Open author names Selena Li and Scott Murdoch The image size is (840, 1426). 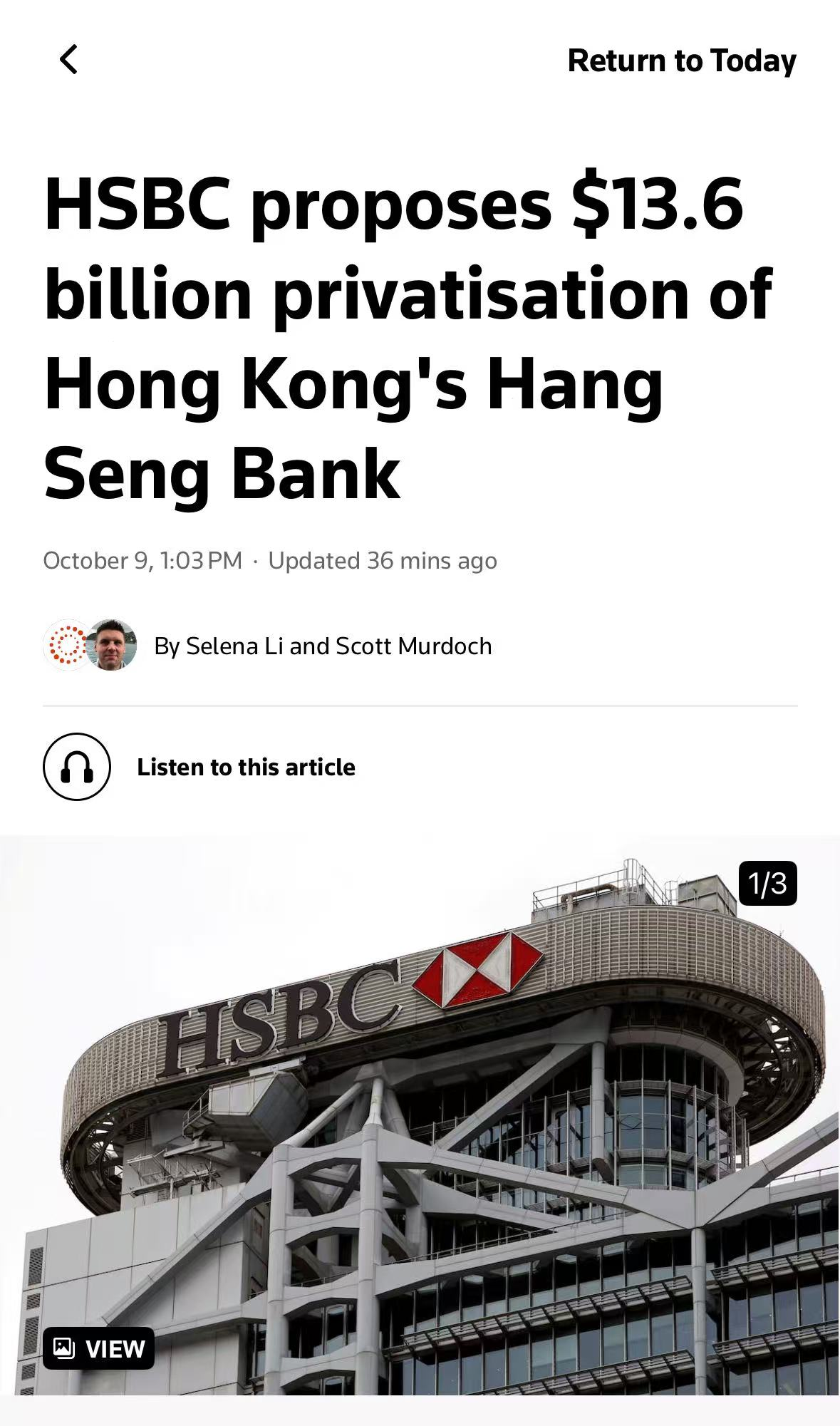323,646
